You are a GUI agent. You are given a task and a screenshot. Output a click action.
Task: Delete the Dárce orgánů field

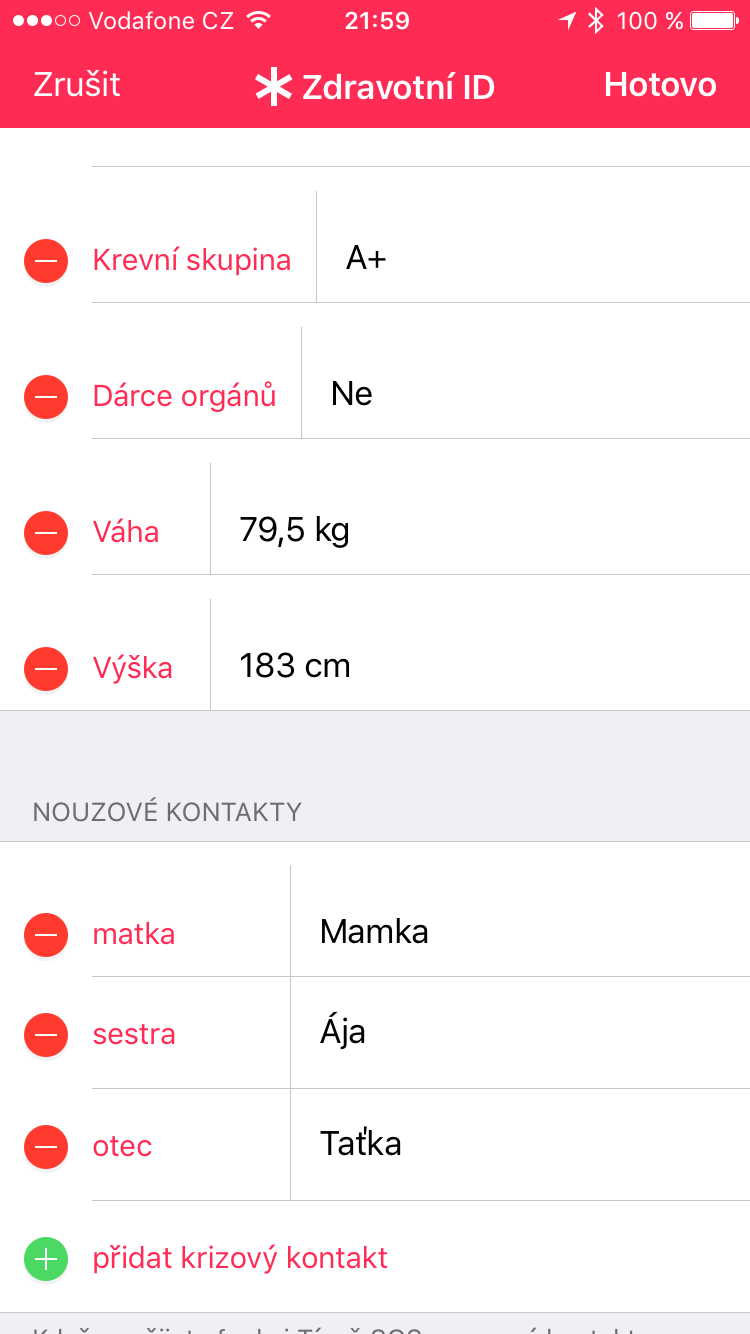click(46, 396)
